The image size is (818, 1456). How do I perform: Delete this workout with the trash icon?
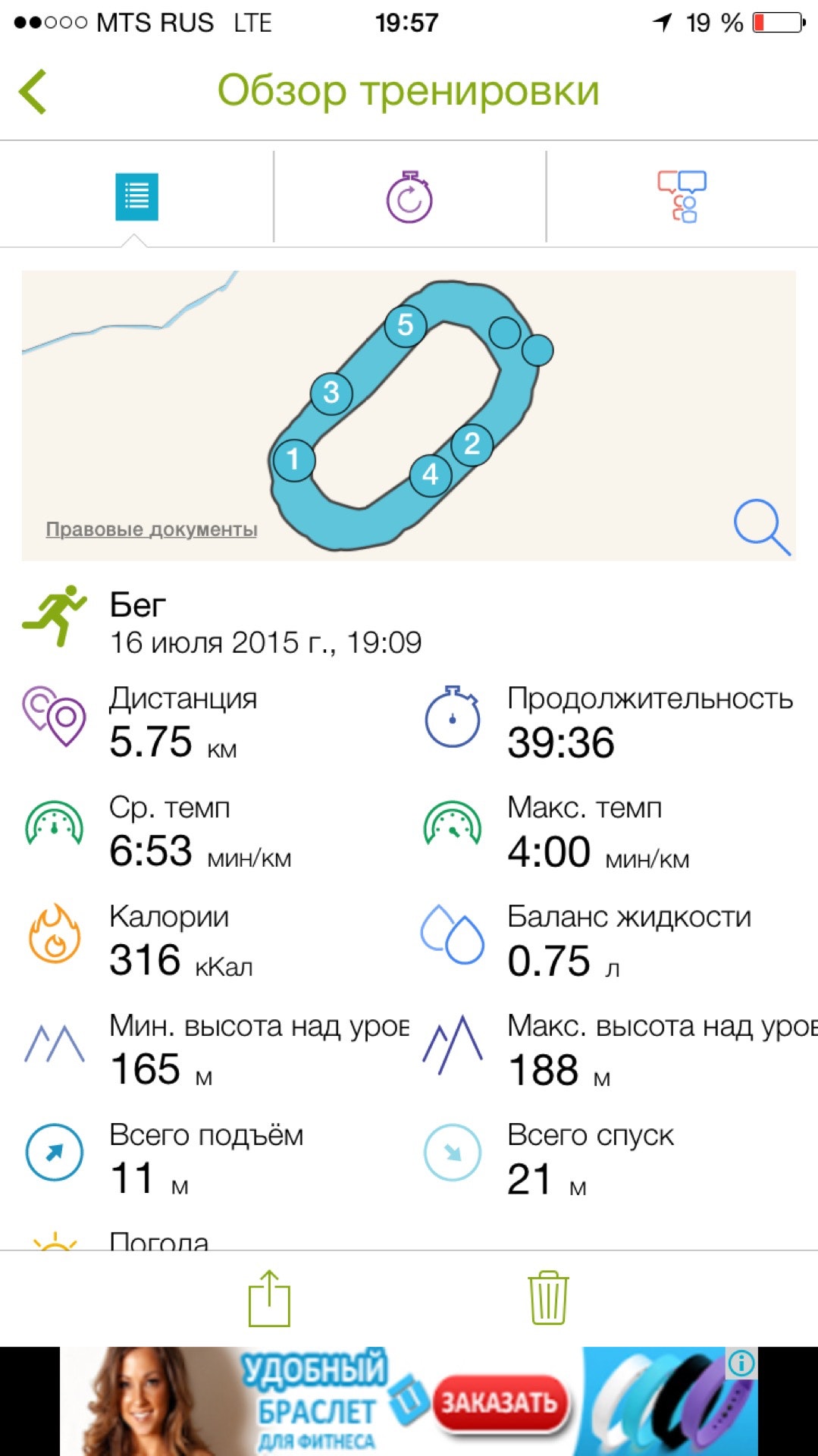pyautogui.click(x=547, y=1298)
